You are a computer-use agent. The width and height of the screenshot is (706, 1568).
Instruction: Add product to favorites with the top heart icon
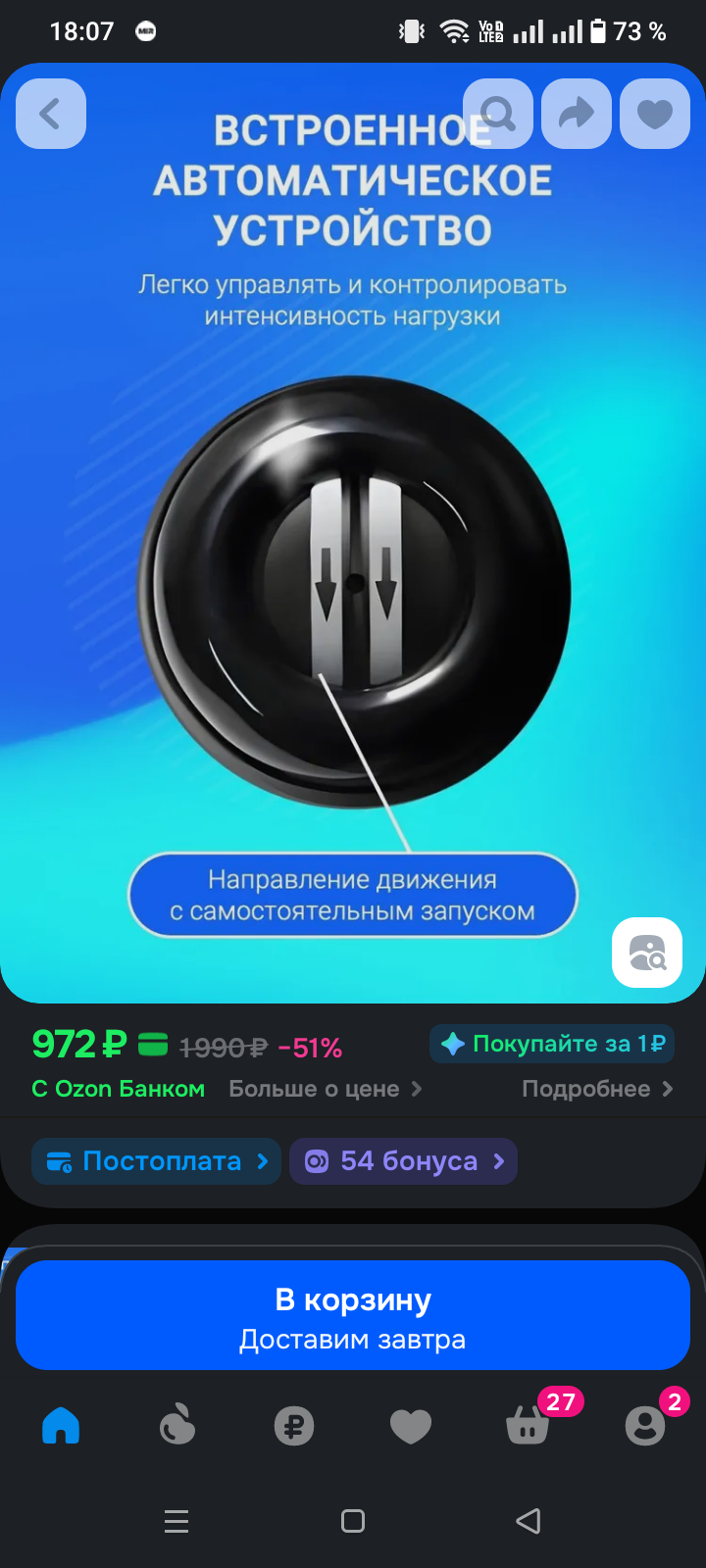pyautogui.click(x=655, y=114)
